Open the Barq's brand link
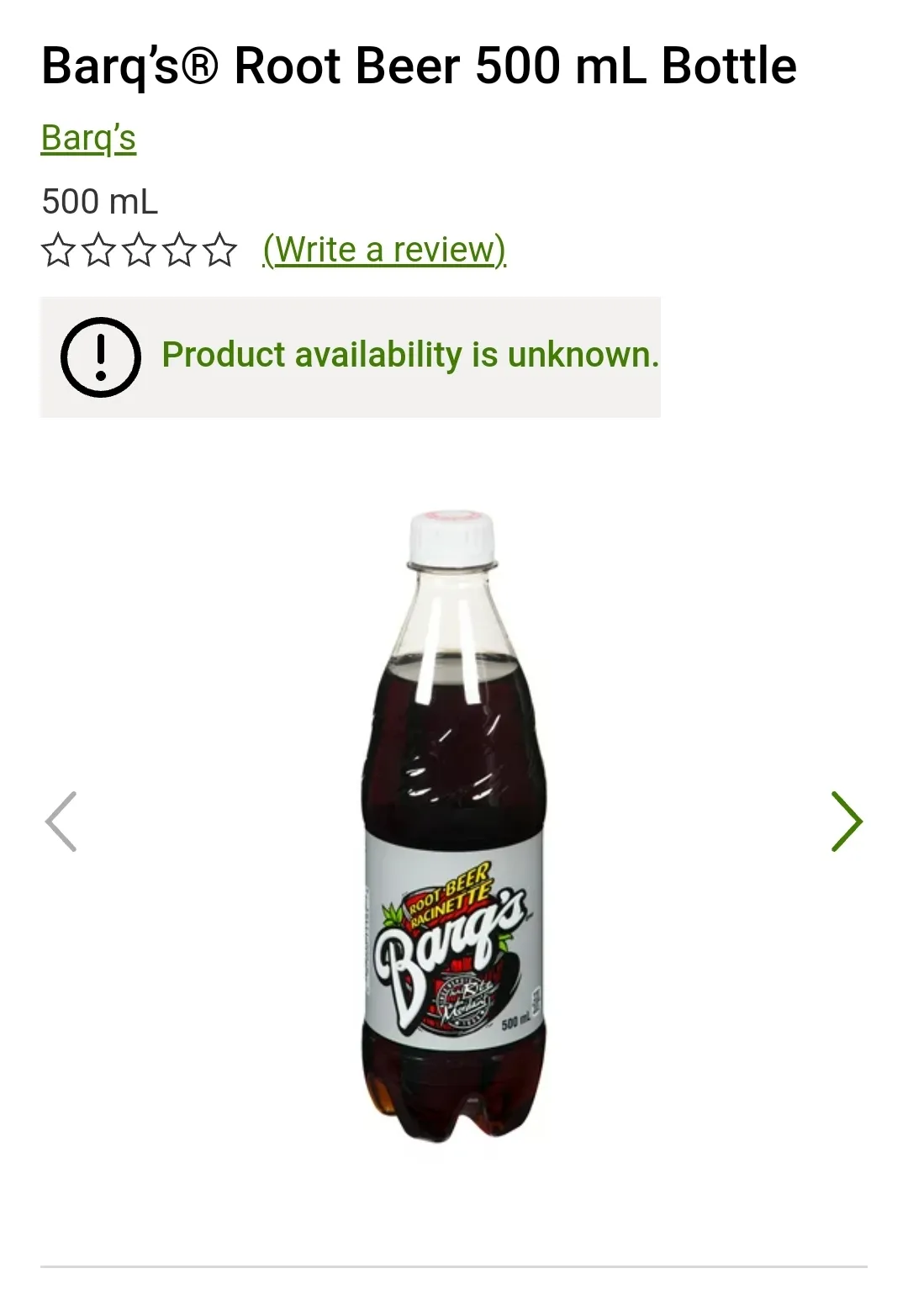The width and height of the screenshot is (908, 1316). pyautogui.click(x=88, y=139)
